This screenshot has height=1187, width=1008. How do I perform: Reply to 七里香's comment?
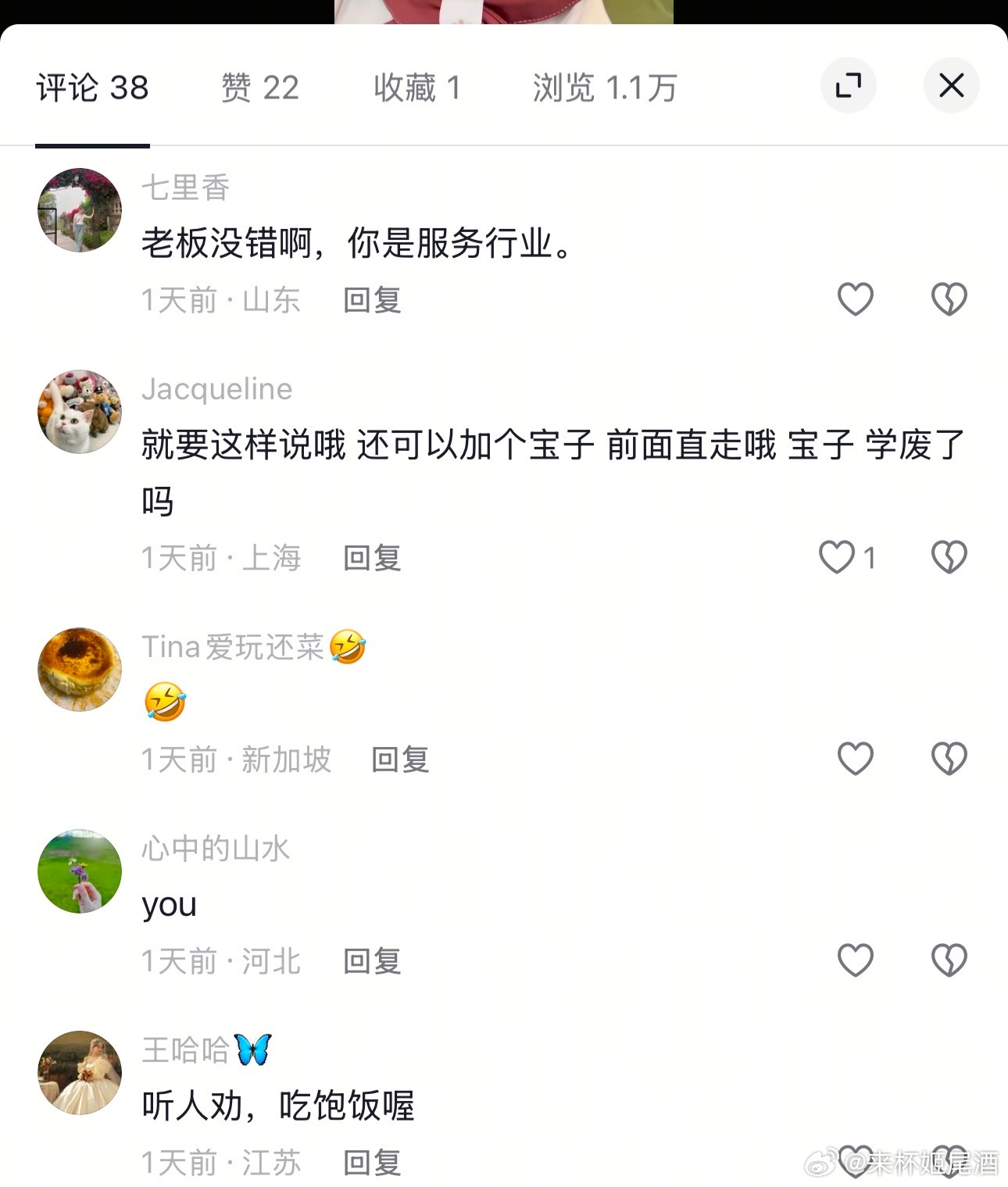point(372,300)
